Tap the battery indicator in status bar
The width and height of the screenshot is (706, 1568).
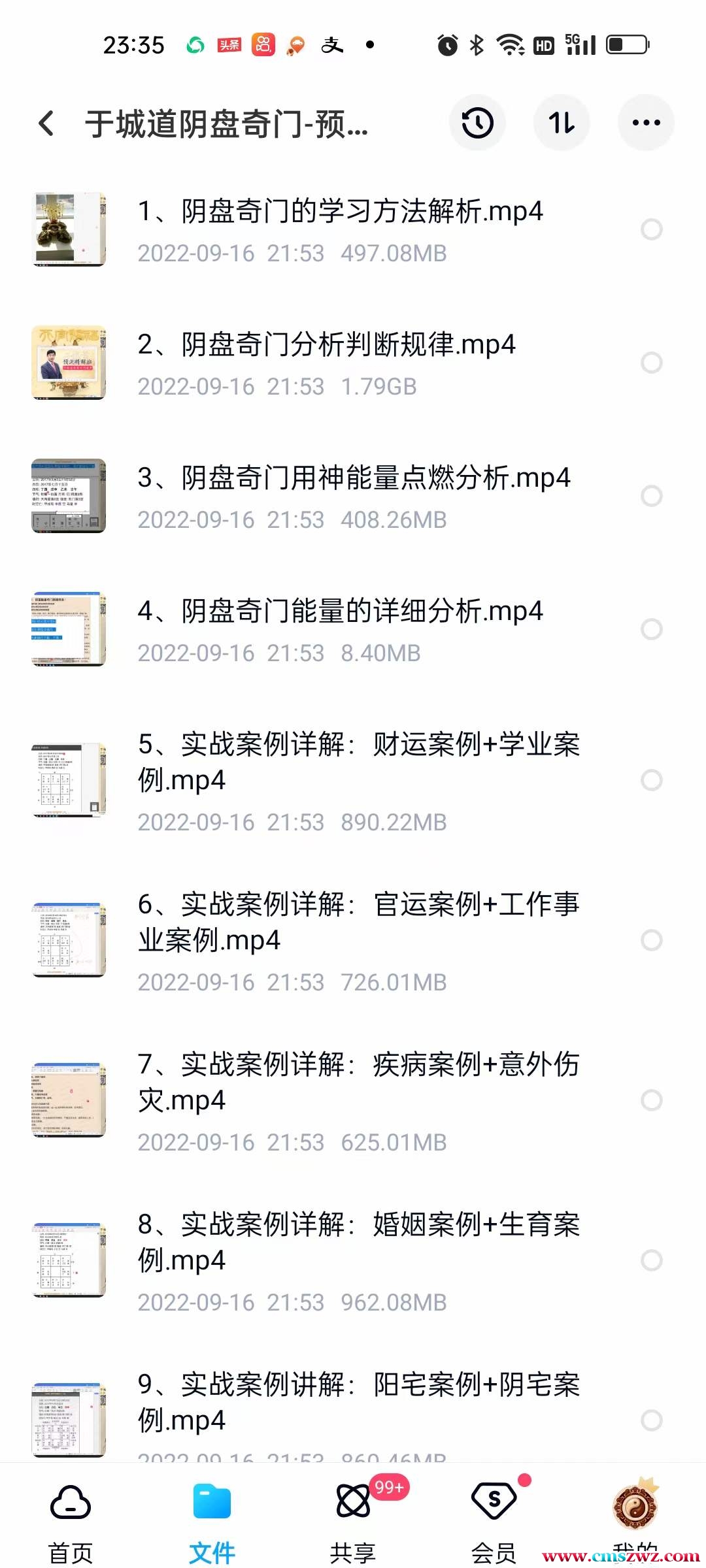click(x=626, y=44)
